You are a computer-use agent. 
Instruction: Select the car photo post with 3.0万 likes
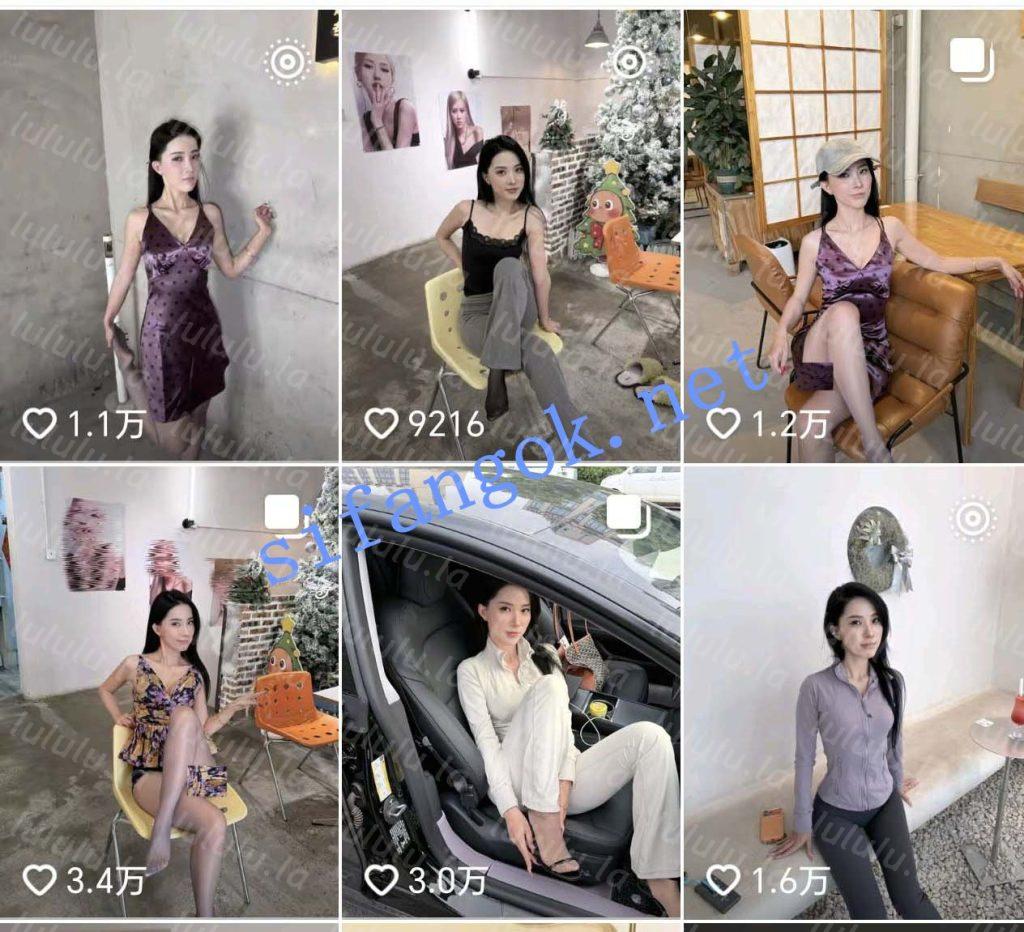(510, 690)
